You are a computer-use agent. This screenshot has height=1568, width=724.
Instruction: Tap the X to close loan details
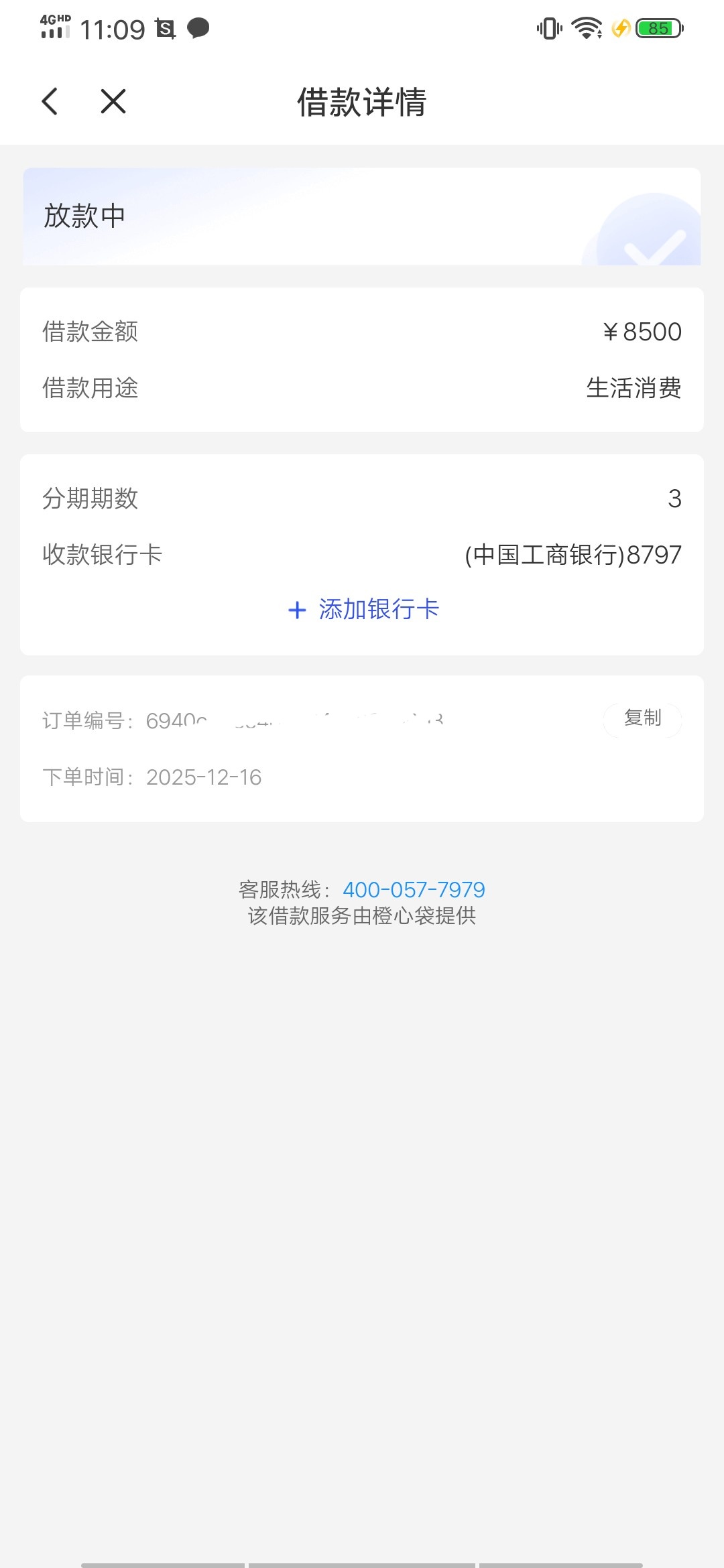click(112, 102)
